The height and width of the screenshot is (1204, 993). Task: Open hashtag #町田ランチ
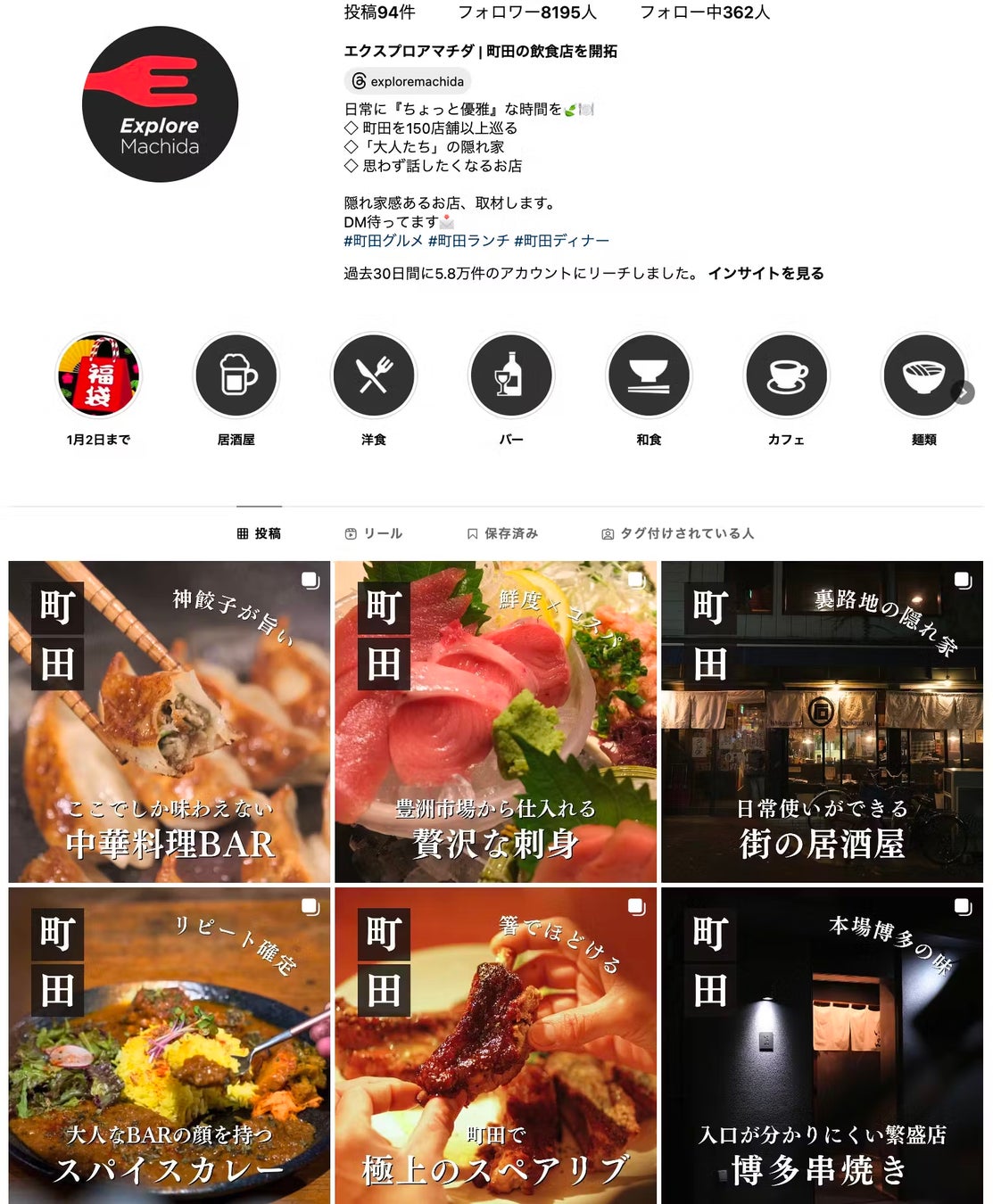click(x=468, y=241)
